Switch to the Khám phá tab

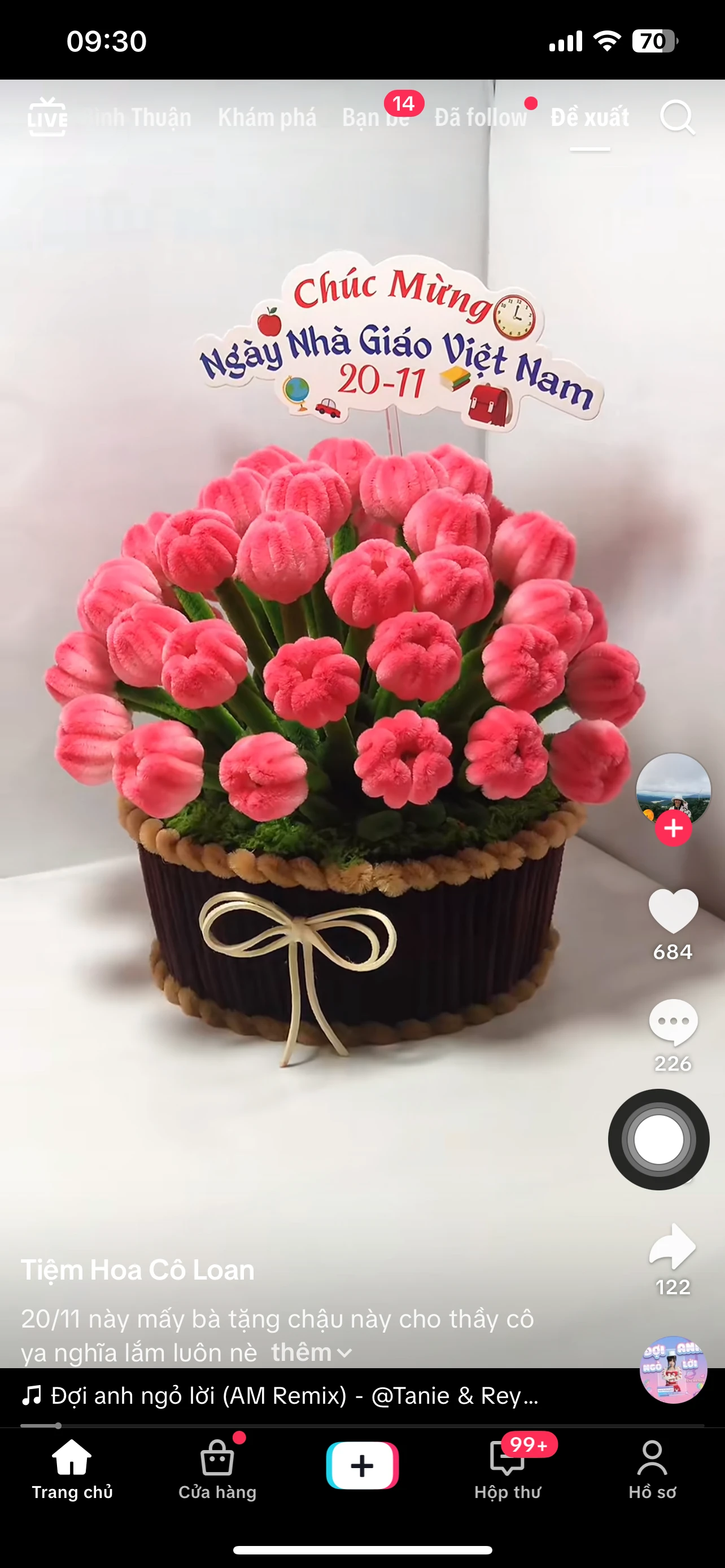point(267,117)
